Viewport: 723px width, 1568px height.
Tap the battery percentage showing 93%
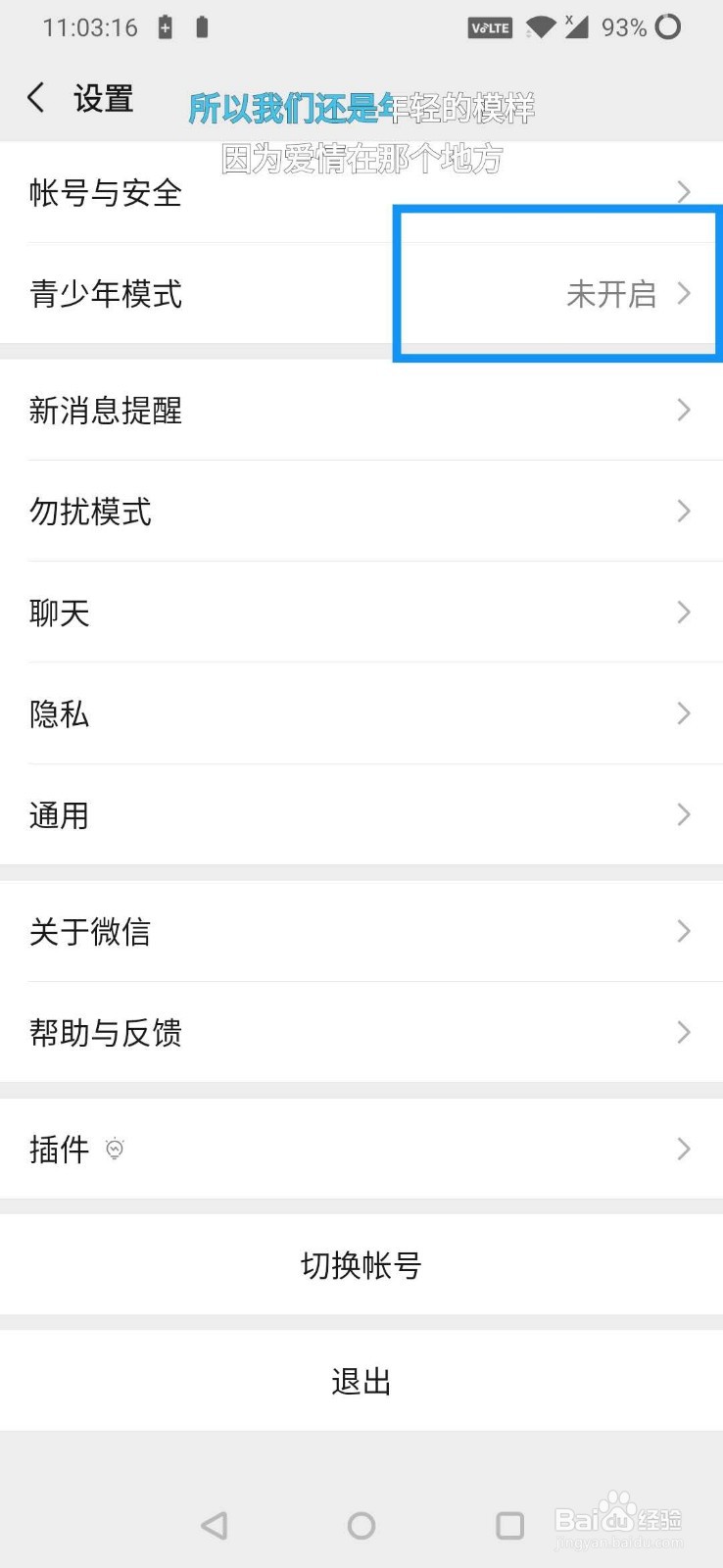(624, 26)
